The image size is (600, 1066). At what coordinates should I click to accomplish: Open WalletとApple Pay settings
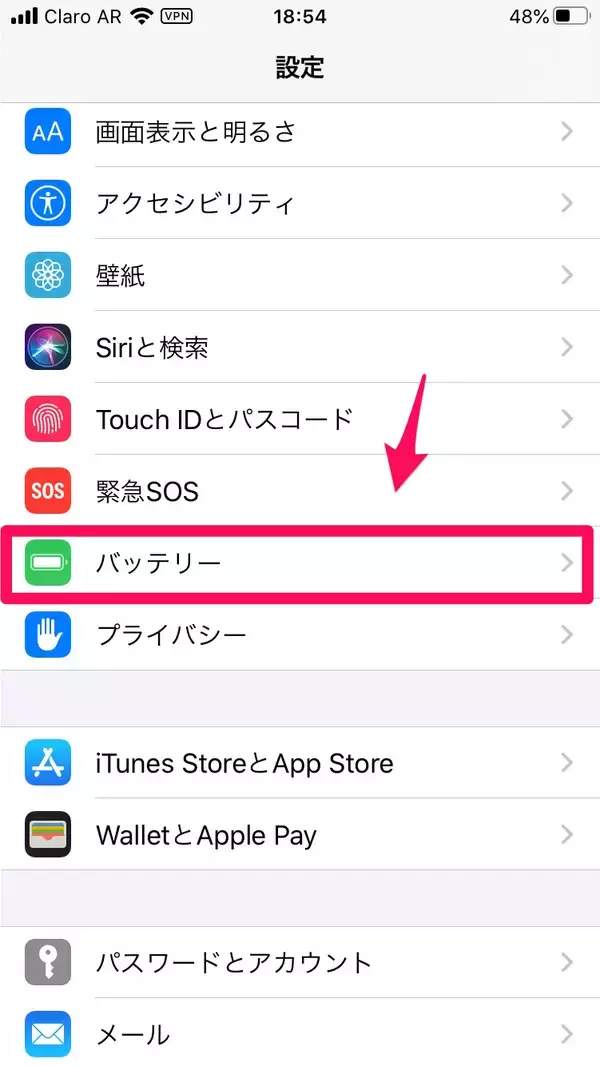[x=300, y=835]
